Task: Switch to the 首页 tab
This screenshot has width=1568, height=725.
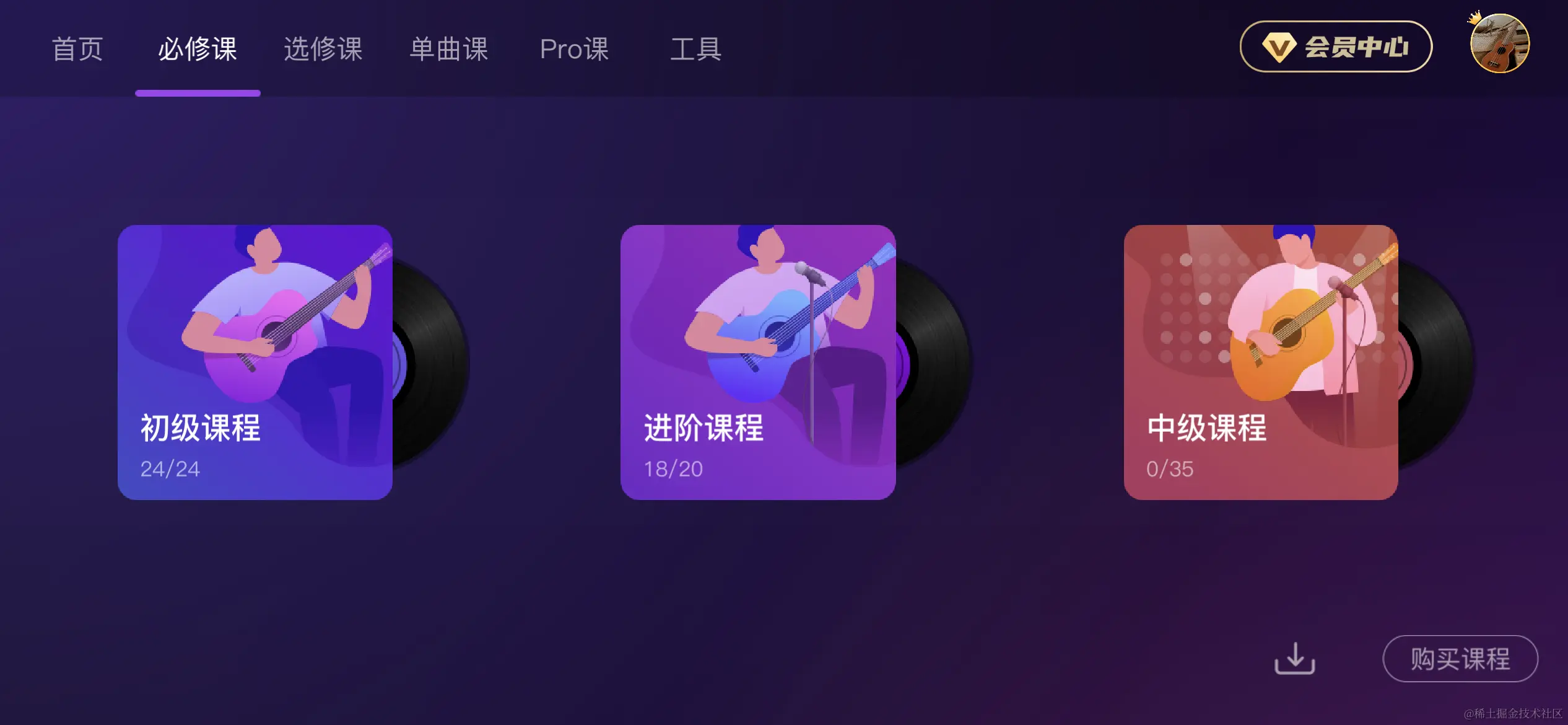Action: point(77,49)
